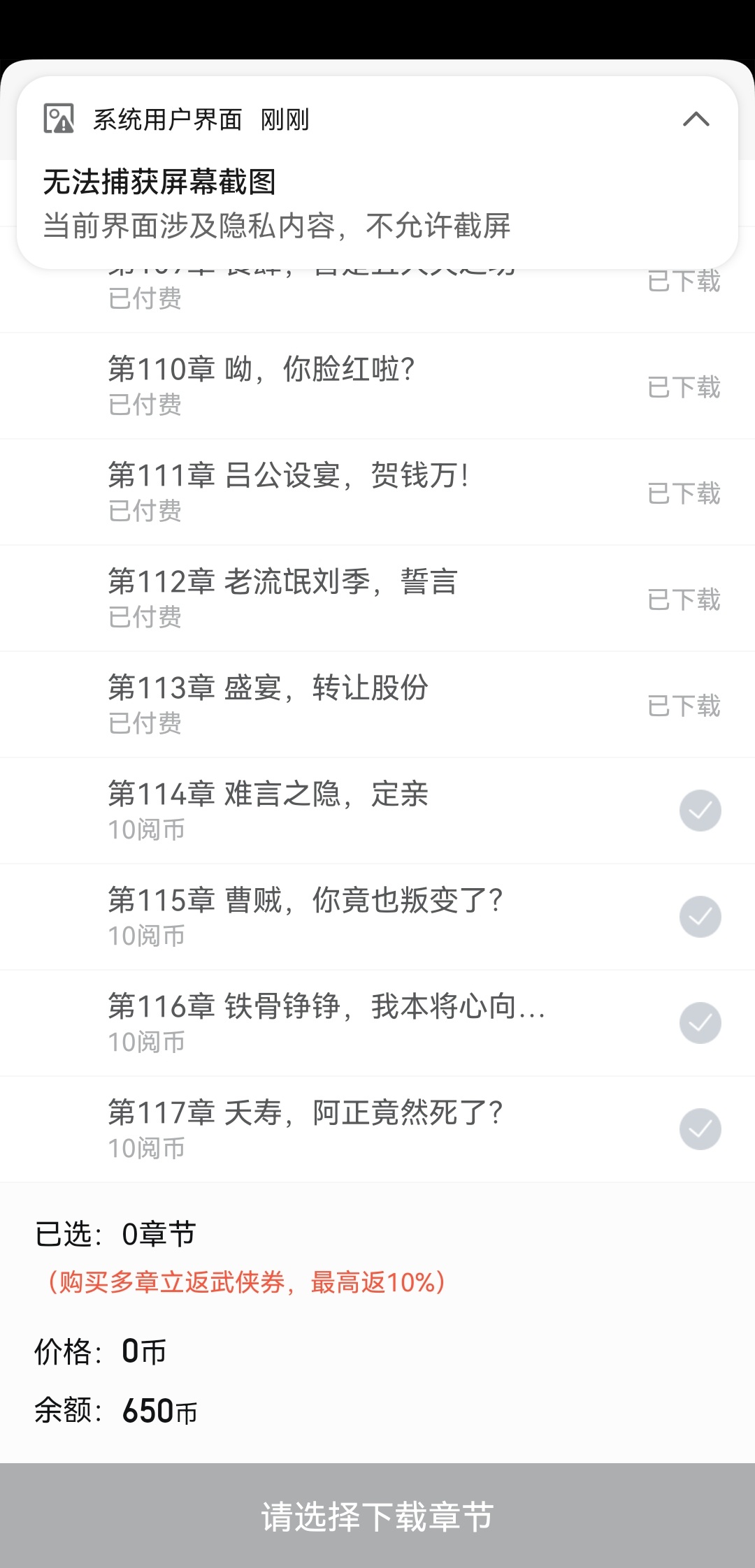Open the 无法捕获屏幕截图 notification

[x=280, y=203]
